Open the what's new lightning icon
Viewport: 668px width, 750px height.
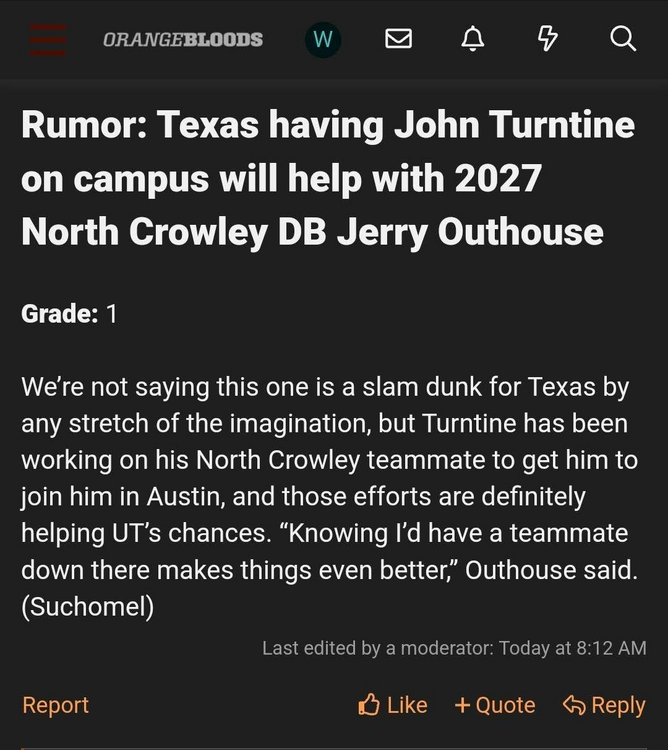pos(547,39)
